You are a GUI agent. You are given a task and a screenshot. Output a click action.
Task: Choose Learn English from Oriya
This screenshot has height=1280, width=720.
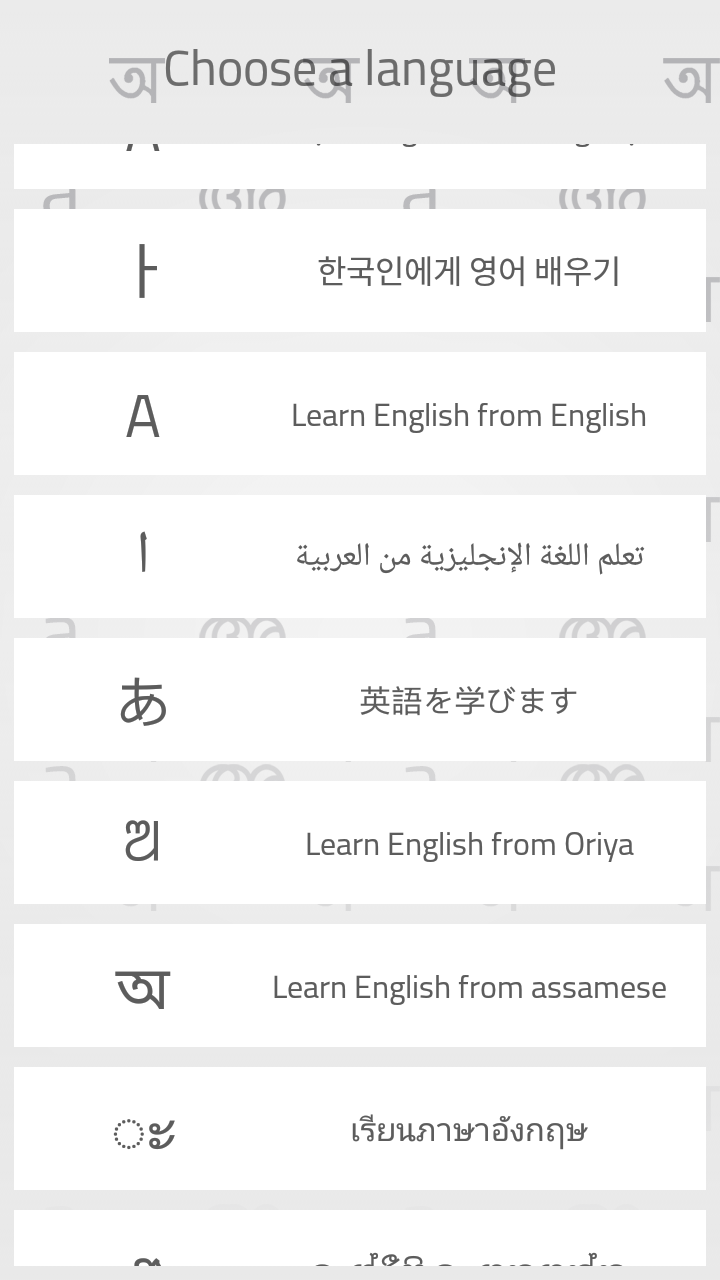pyautogui.click(x=360, y=843)
